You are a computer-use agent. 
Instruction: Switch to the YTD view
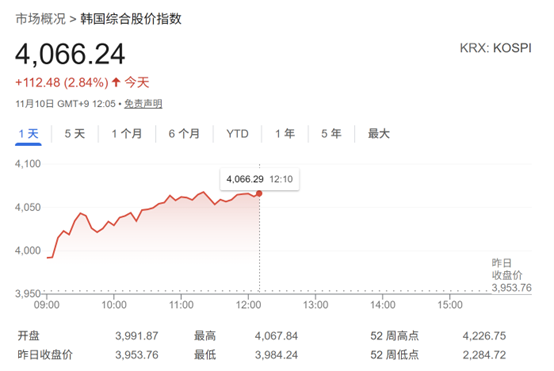tap(237, 134)
